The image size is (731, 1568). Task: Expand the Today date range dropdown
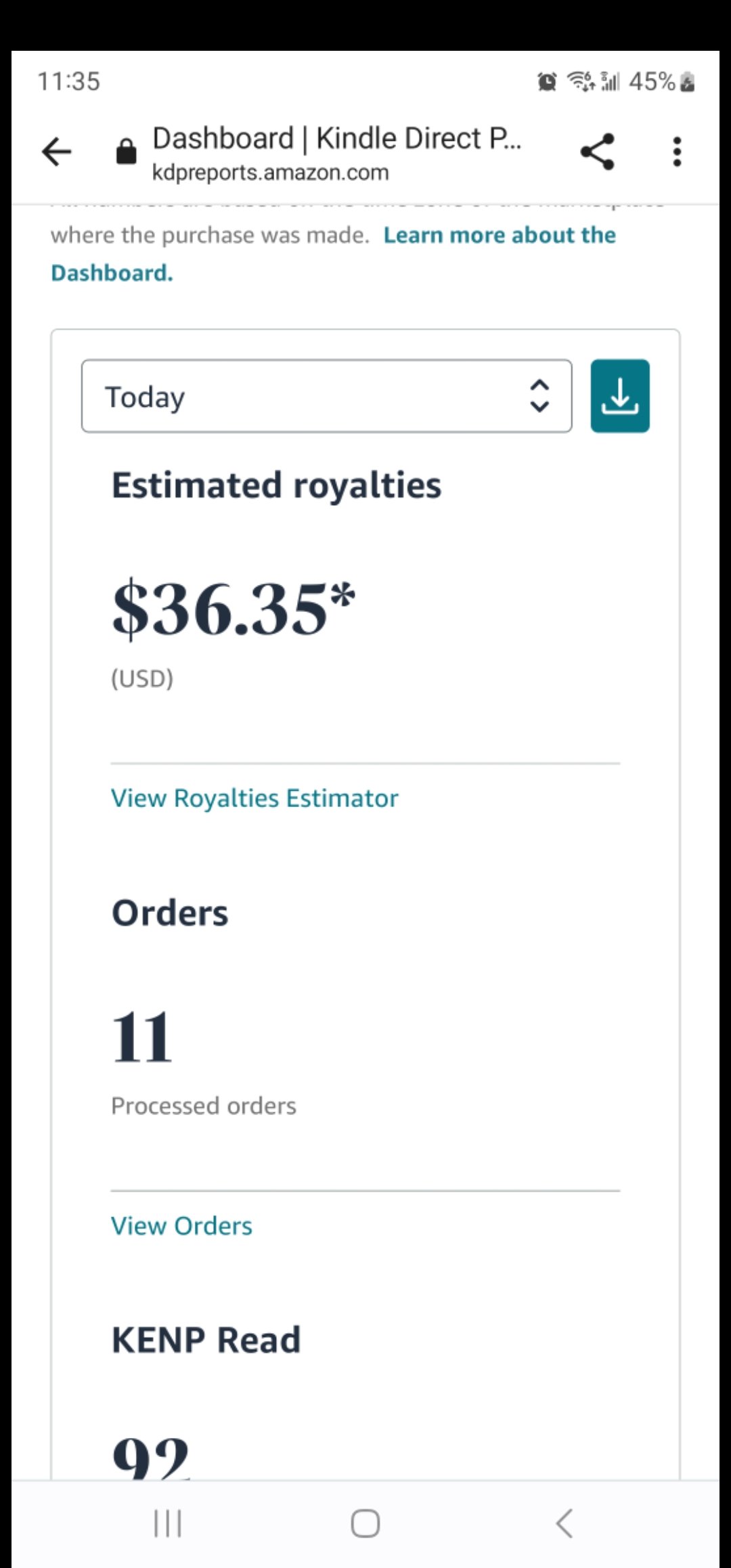point(326,397)
